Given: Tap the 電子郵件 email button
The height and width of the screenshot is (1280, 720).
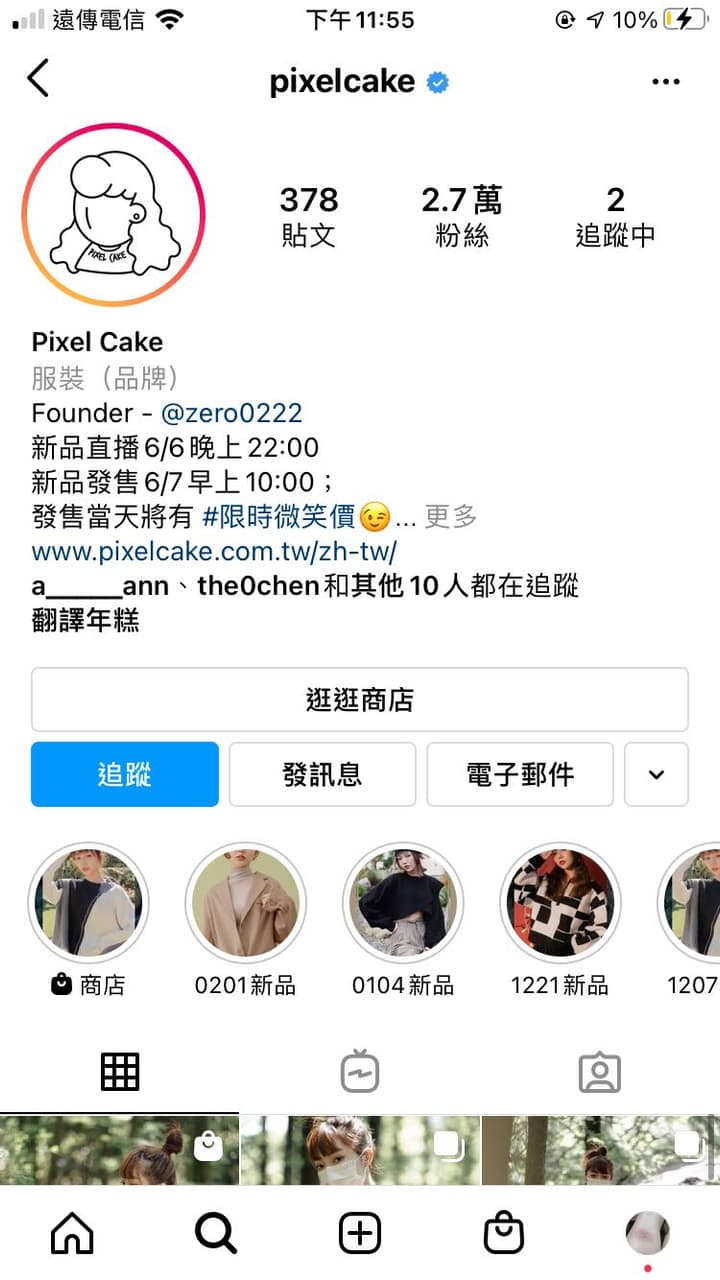Looking at the screenshot, I should click(520, 774).
